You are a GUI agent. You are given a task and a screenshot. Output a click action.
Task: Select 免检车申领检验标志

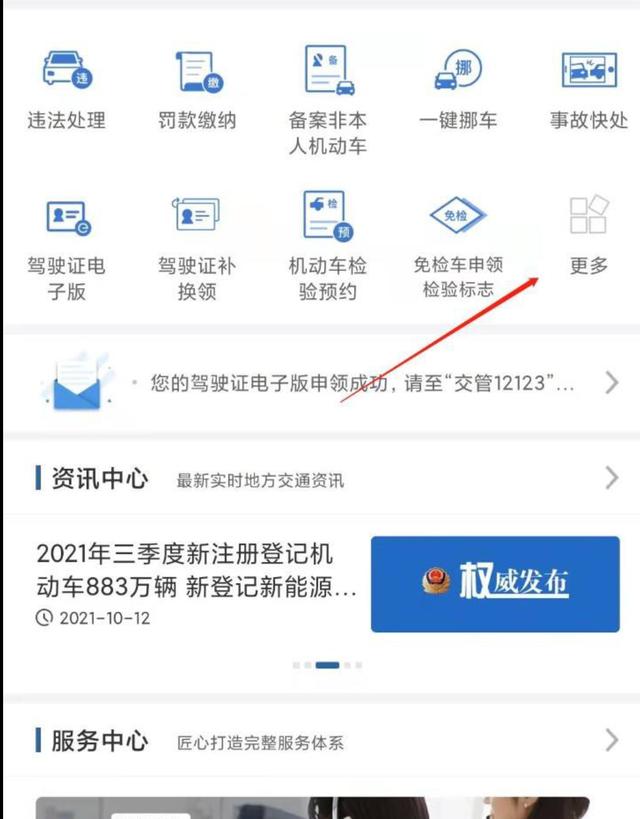pyautogui.click(x=458, y=245)
